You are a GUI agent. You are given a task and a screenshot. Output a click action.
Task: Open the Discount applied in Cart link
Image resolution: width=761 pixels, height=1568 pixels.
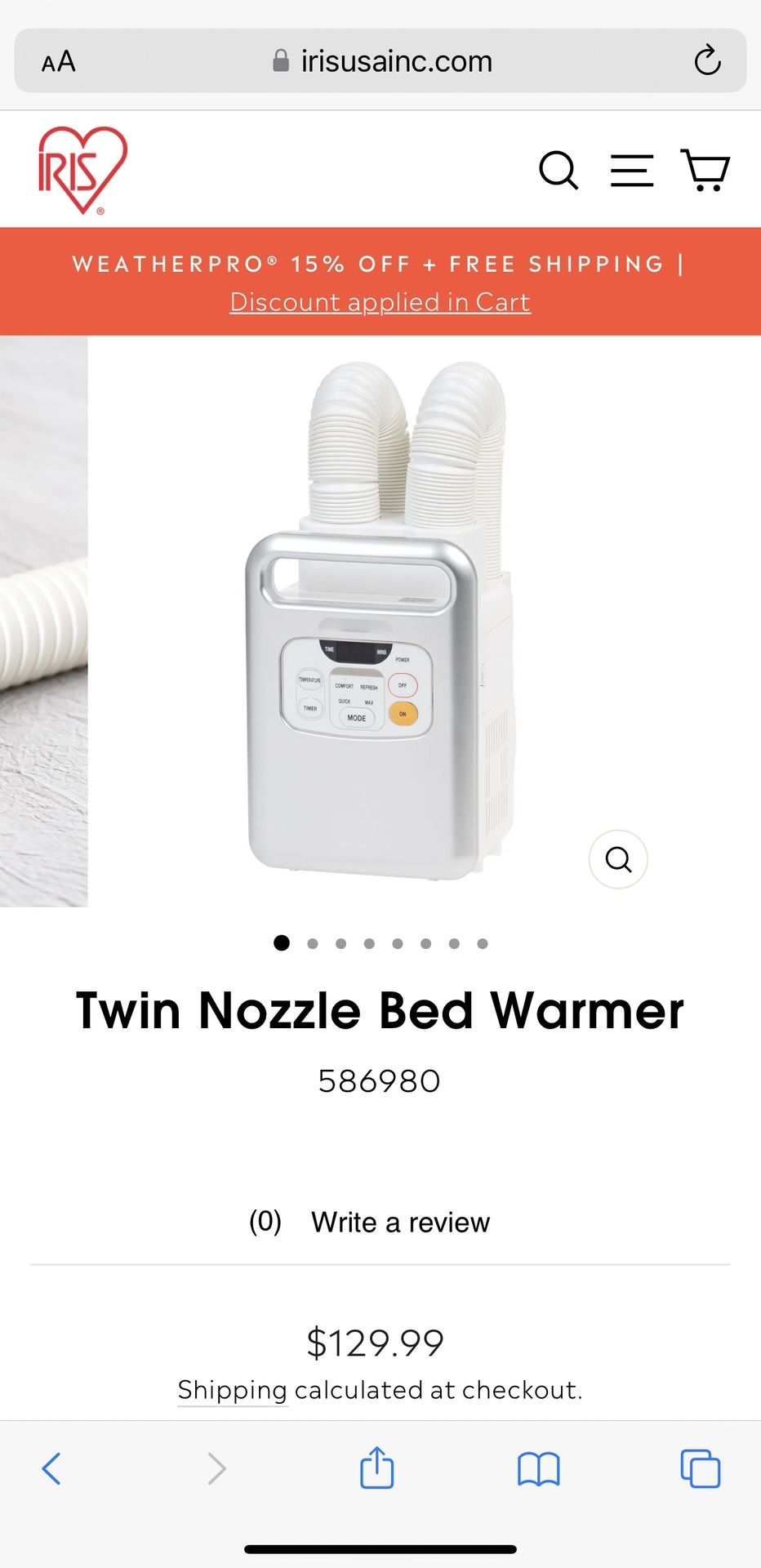[380, 302]
